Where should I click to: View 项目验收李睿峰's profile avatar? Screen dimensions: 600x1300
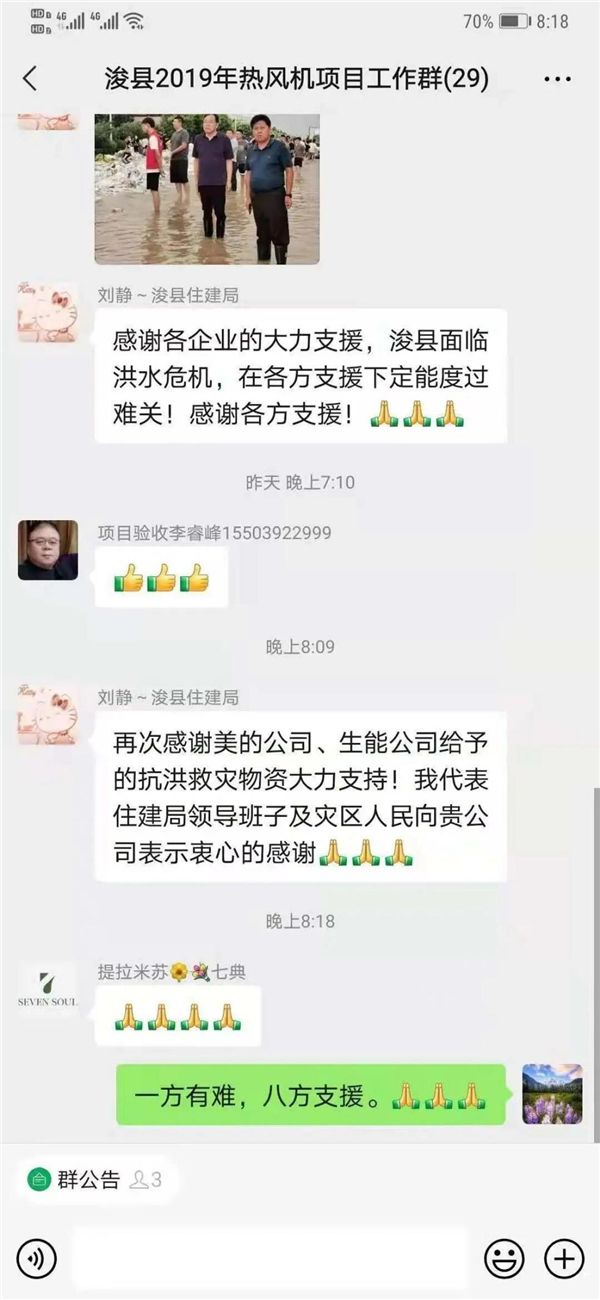(x=47, y=550)
